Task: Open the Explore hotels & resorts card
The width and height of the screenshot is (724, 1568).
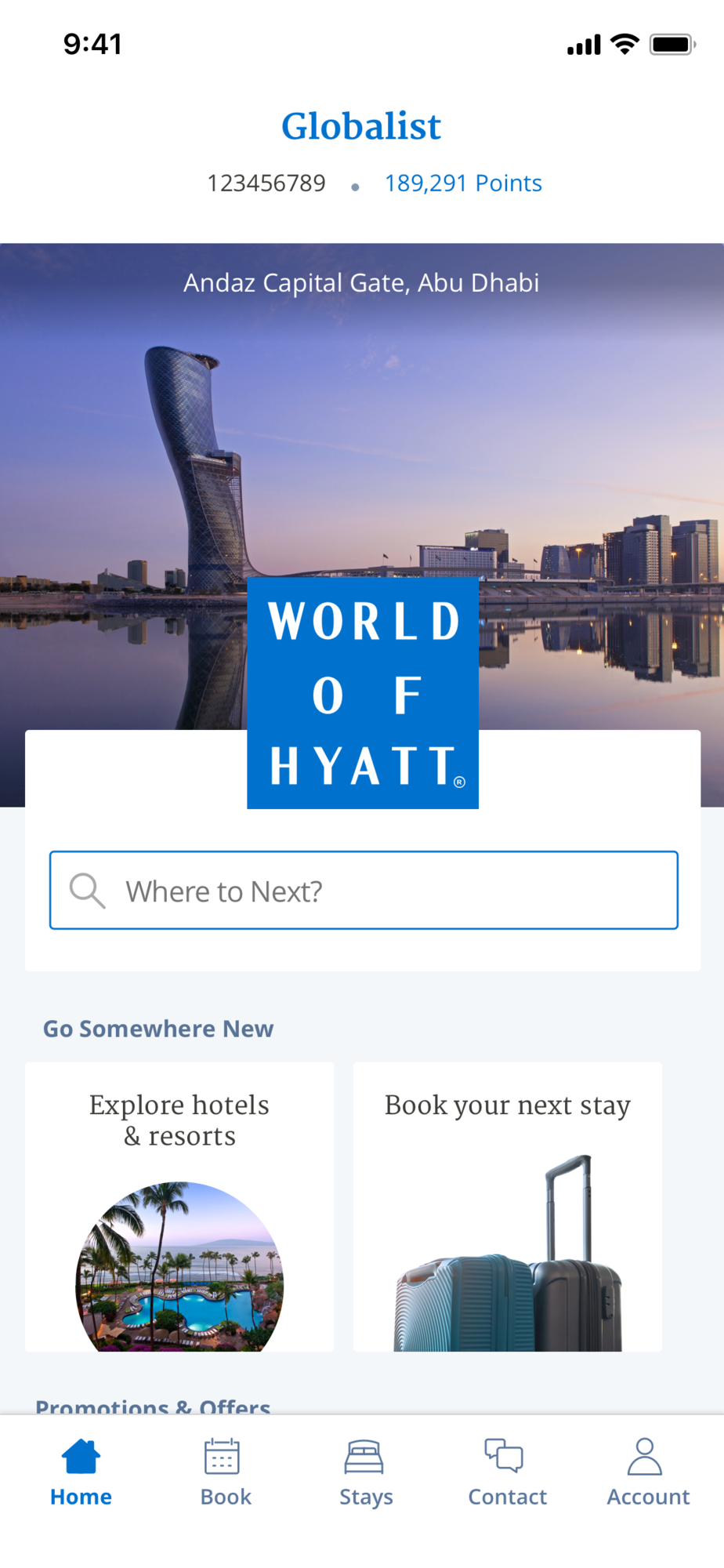Action: [x=179, y=1206]
